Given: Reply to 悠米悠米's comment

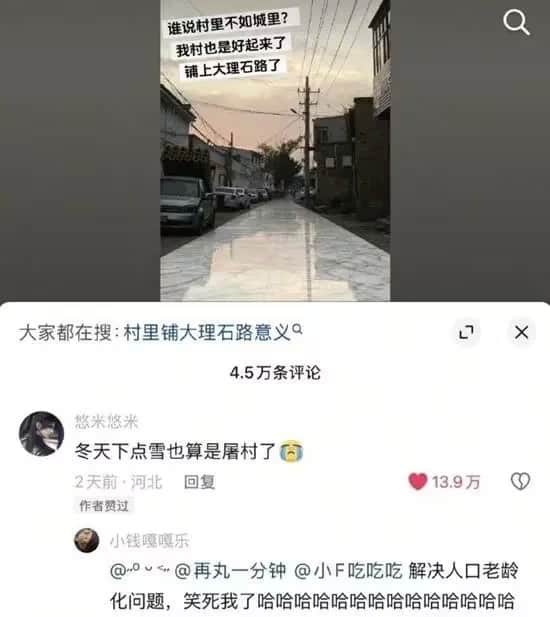Looking at the screenshot, I should click(199, 482).
